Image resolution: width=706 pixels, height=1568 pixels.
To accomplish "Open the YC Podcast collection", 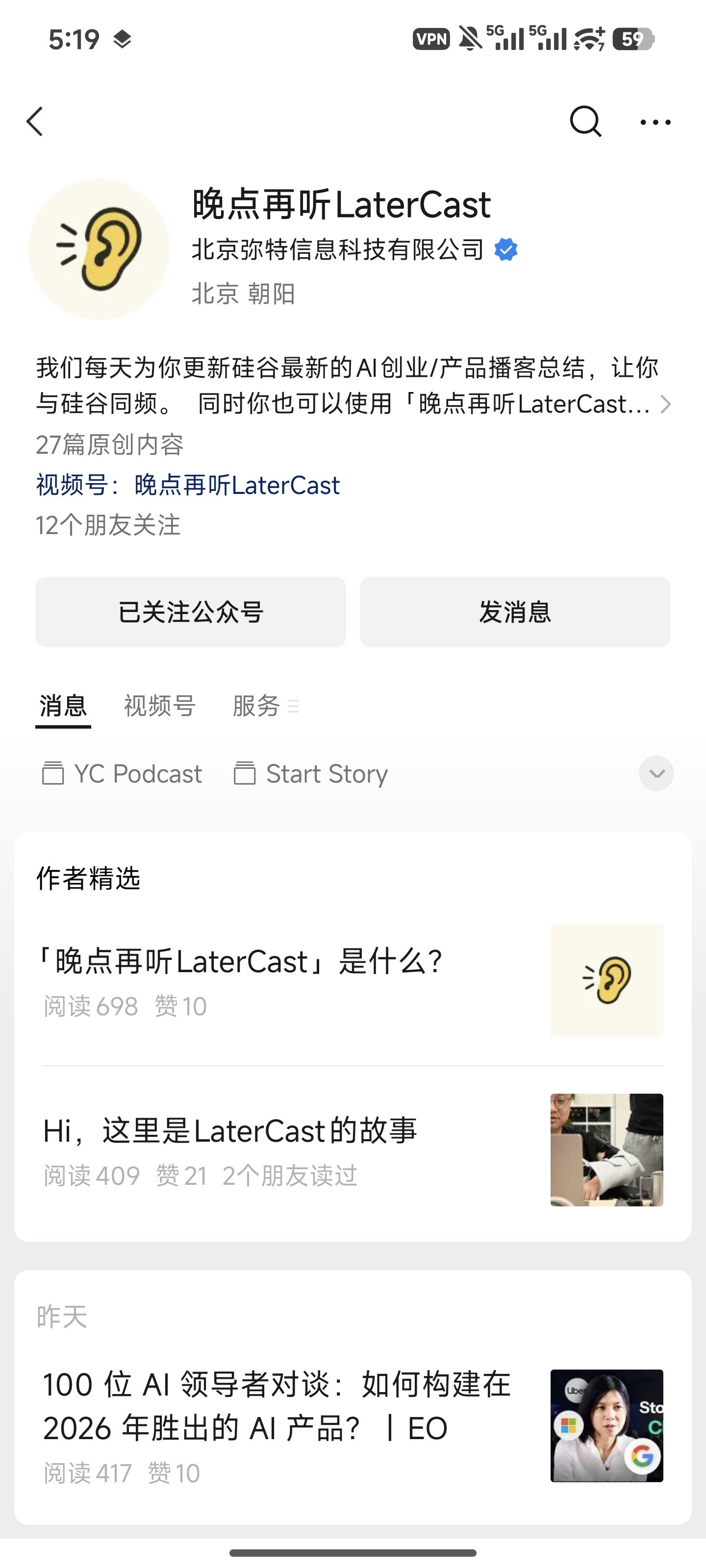I will pyautogui.click(x=123, y=774).
